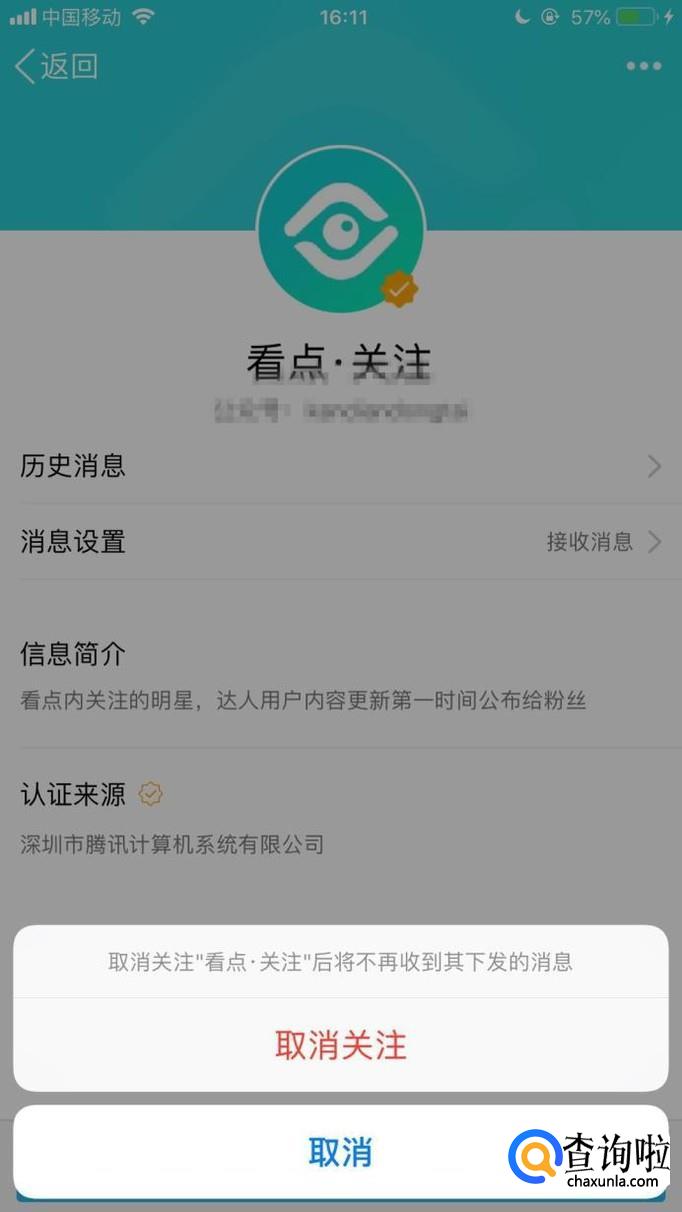The image size is (682, 1212).
Task: Open 历史消息 row
Action: (341, 466)
